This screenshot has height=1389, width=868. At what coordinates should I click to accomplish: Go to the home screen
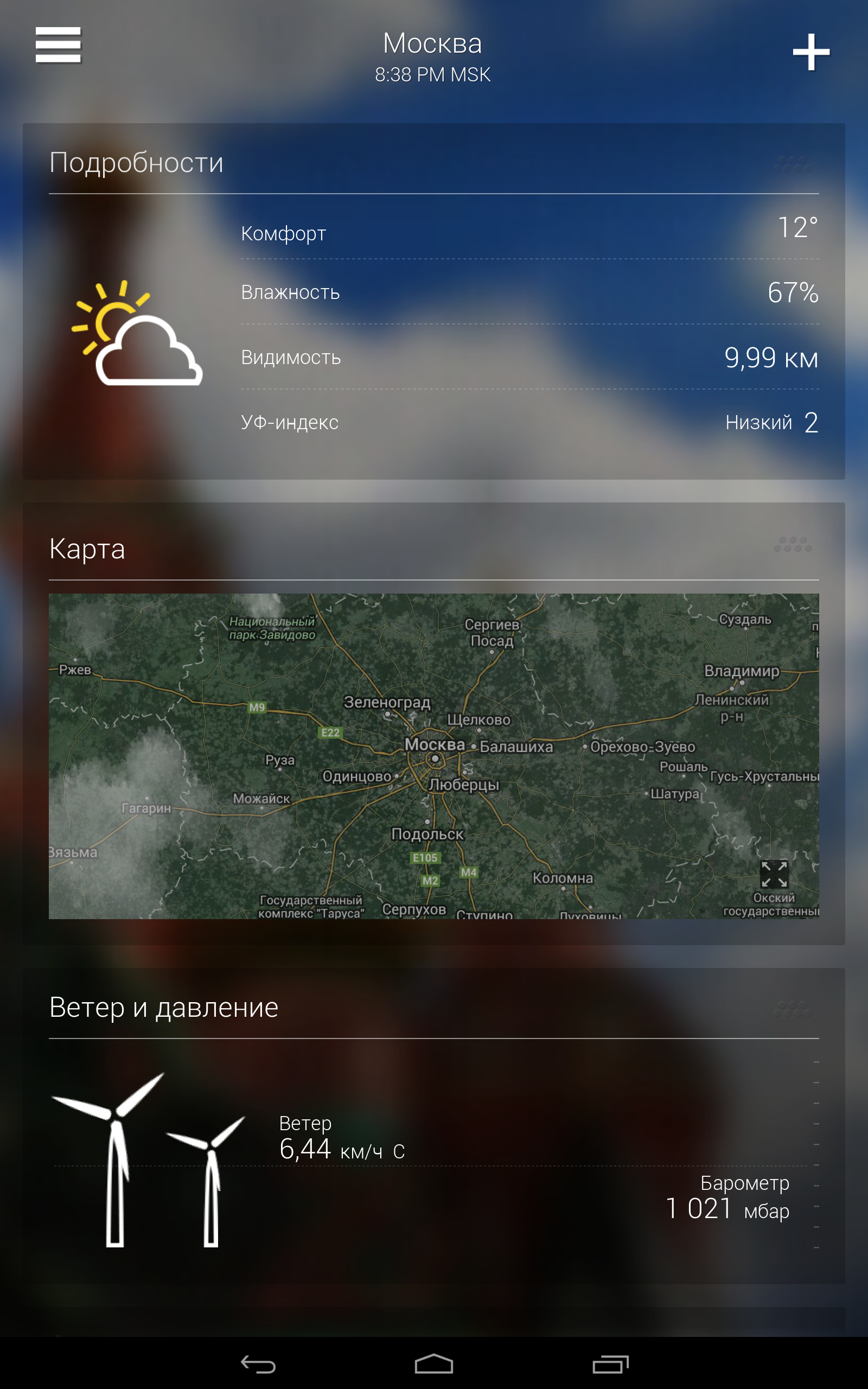coord(434,1363)
